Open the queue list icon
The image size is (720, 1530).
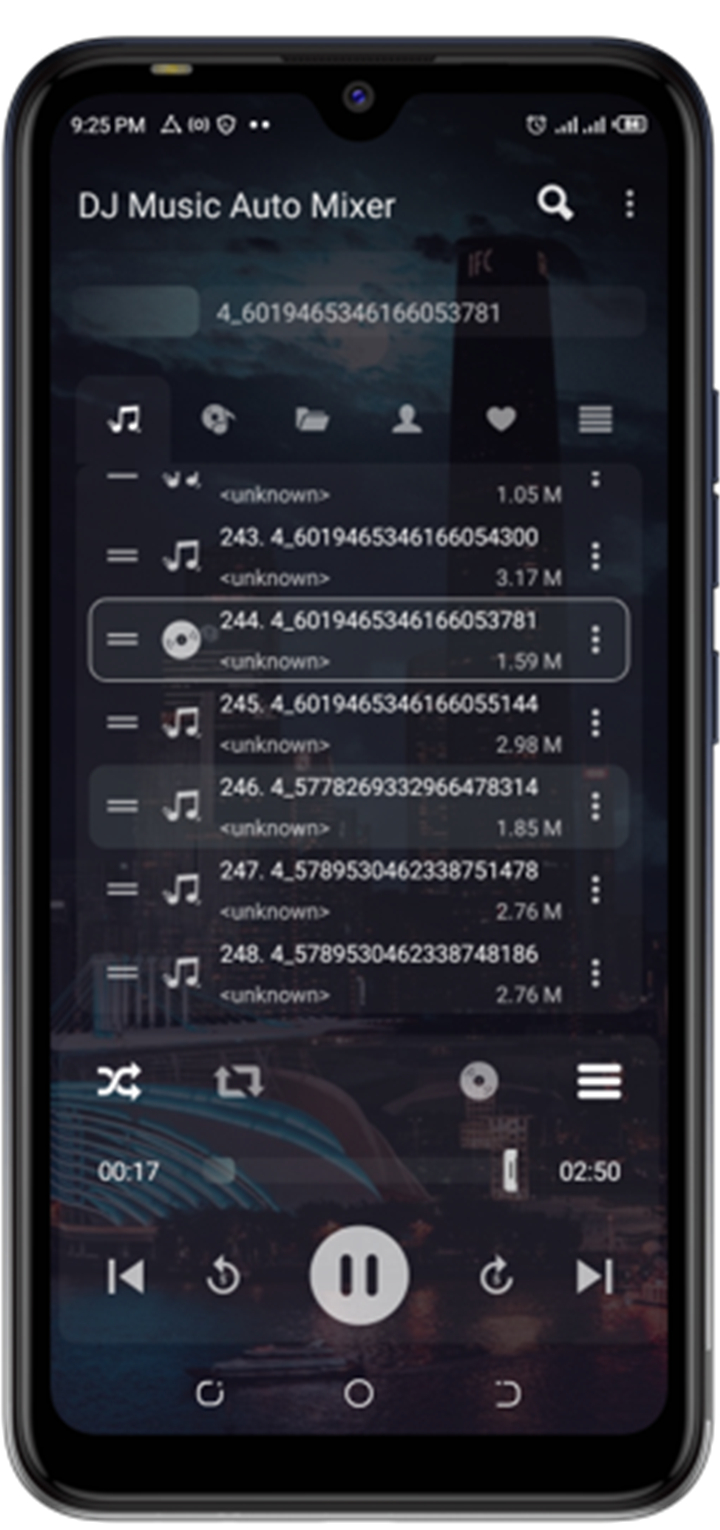[599, 1081]
